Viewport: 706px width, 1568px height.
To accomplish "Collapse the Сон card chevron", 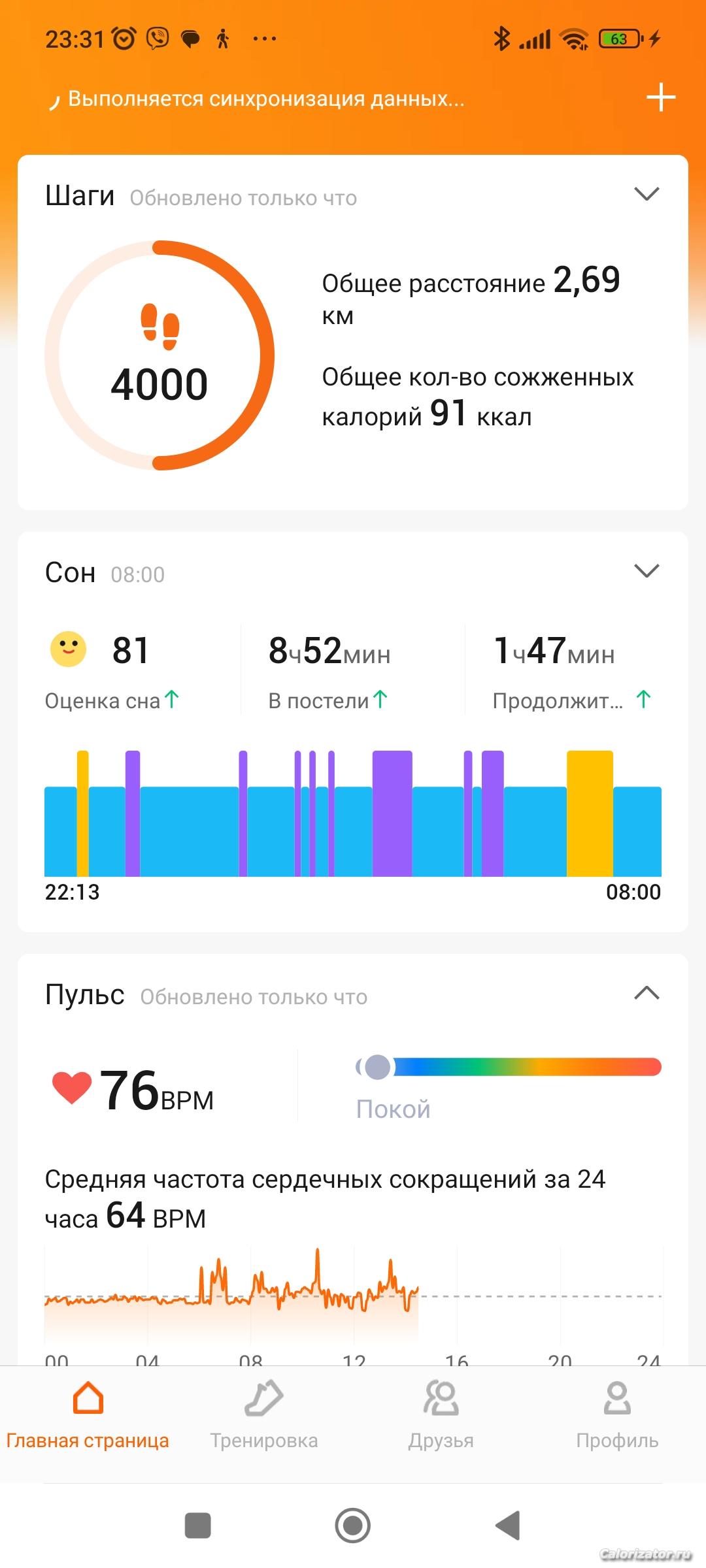I will (647, 571).
